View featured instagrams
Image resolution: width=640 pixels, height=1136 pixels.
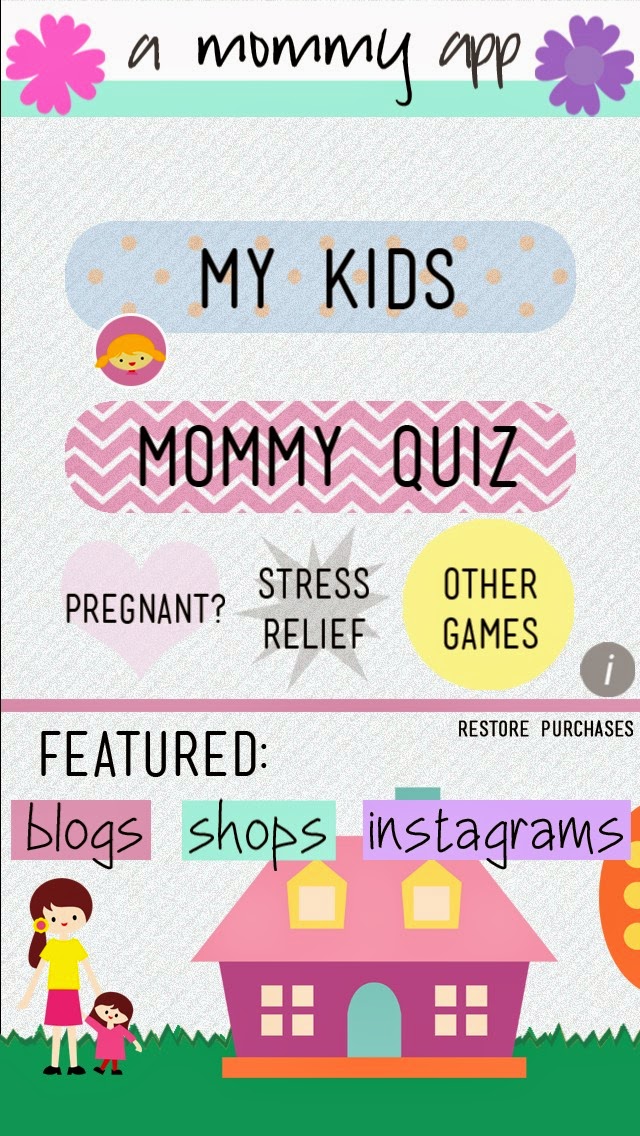point(495,830)
